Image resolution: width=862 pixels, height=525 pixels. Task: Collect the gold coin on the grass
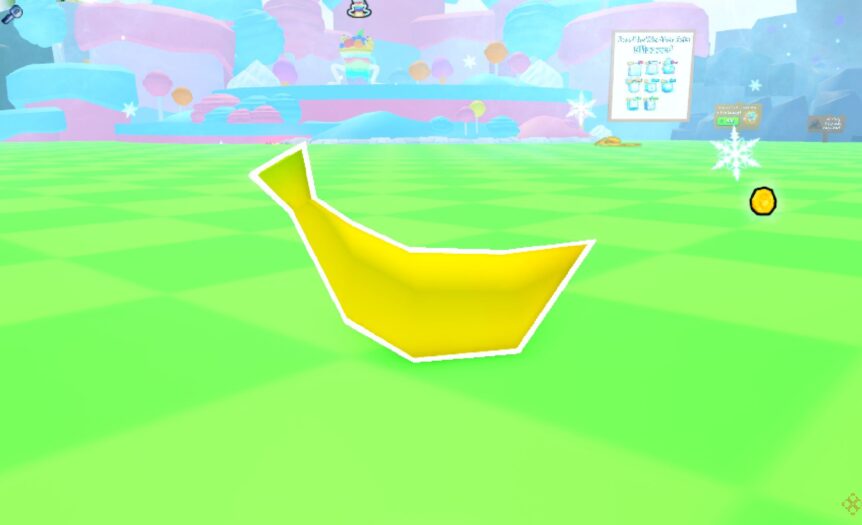tap(763, 202)
